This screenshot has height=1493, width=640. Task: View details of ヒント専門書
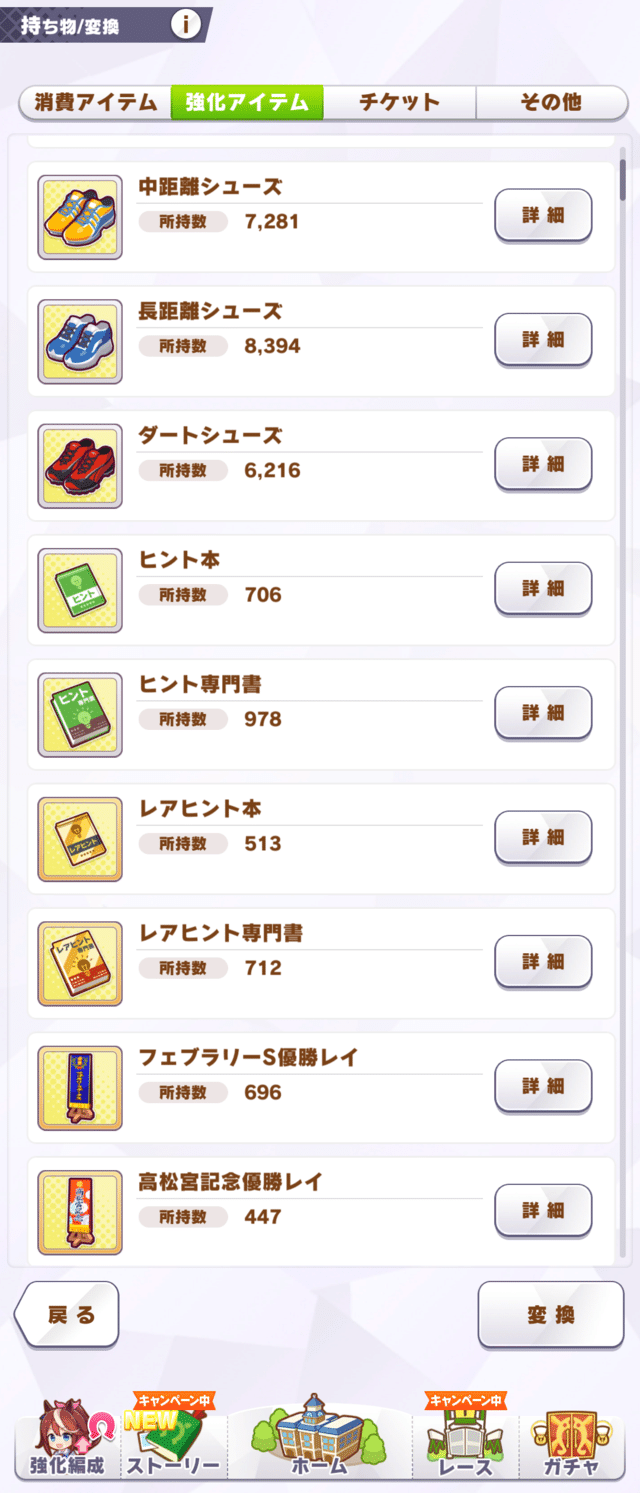pyautogui.click(x=543, y=713)
